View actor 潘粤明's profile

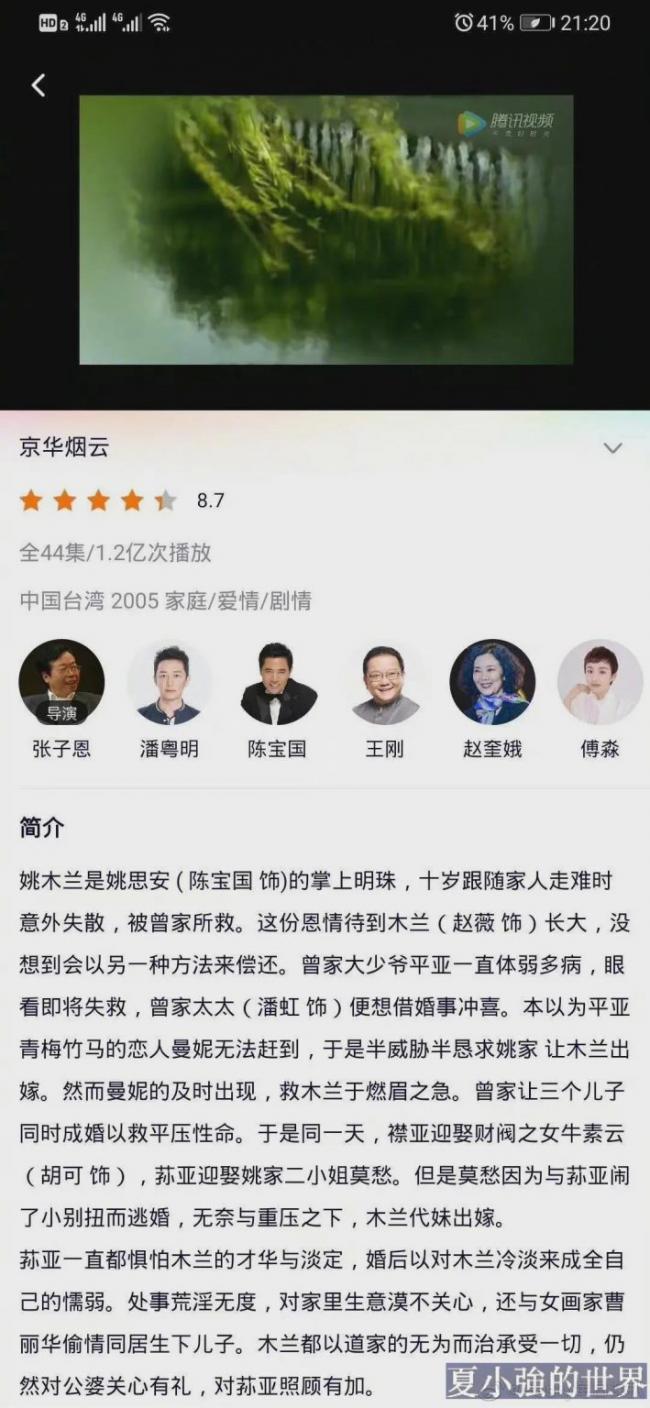[169, 683]
